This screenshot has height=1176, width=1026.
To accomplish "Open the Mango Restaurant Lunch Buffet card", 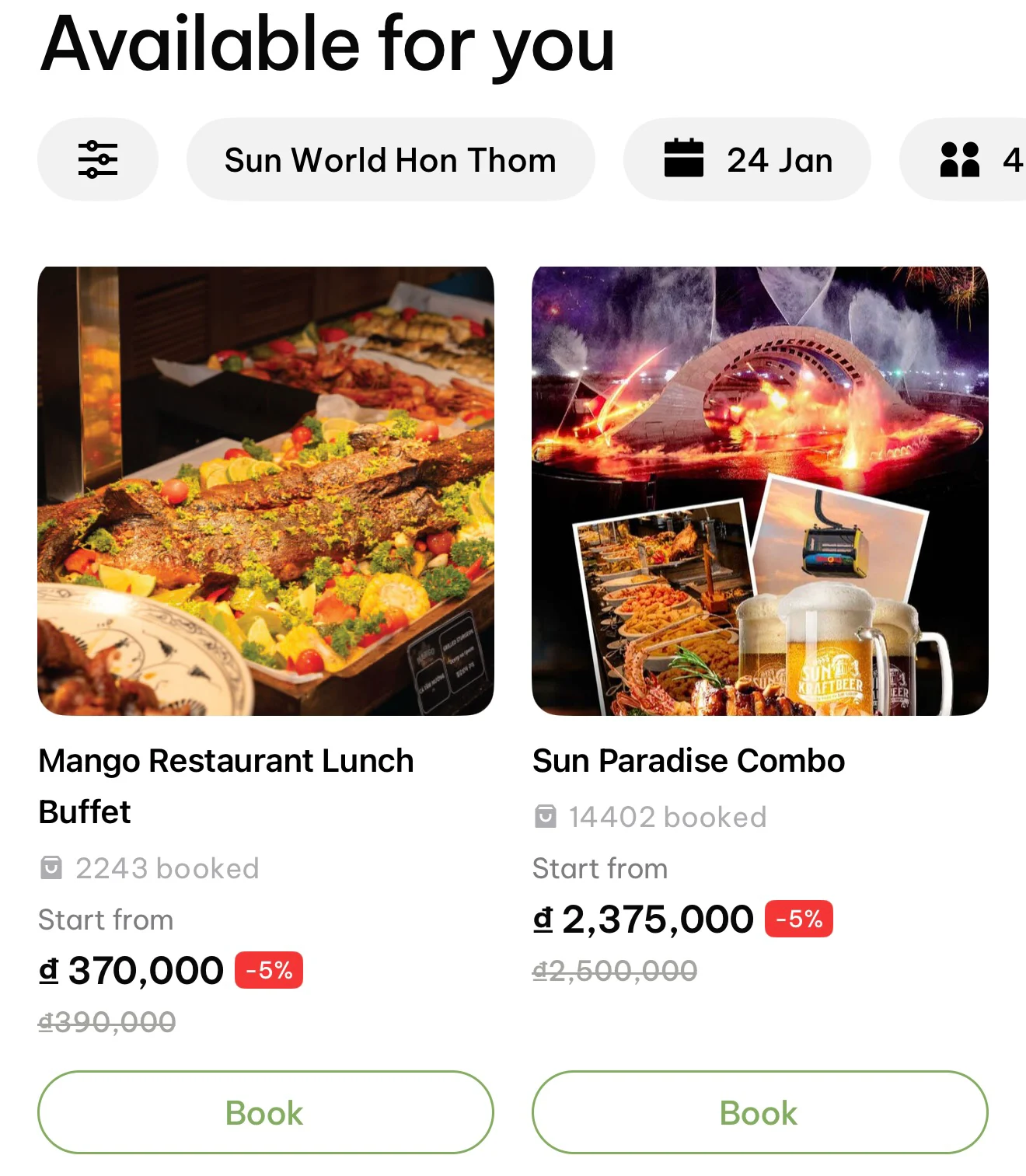I will coord(265,491).
